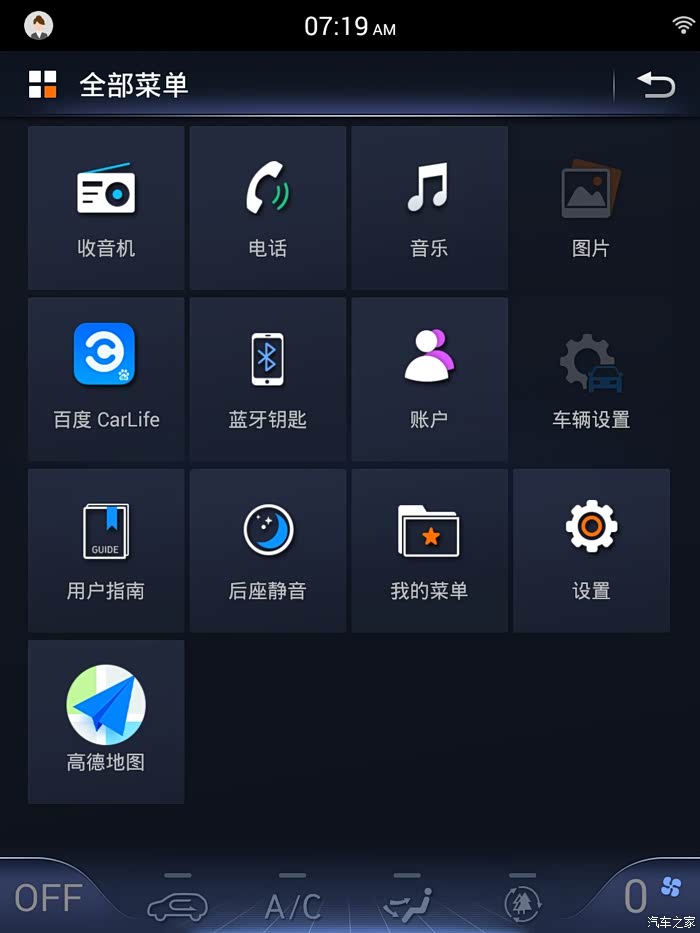Tap the user profile avatar
The width and height of the screenshot is (700, 933).
pos(39,25)
